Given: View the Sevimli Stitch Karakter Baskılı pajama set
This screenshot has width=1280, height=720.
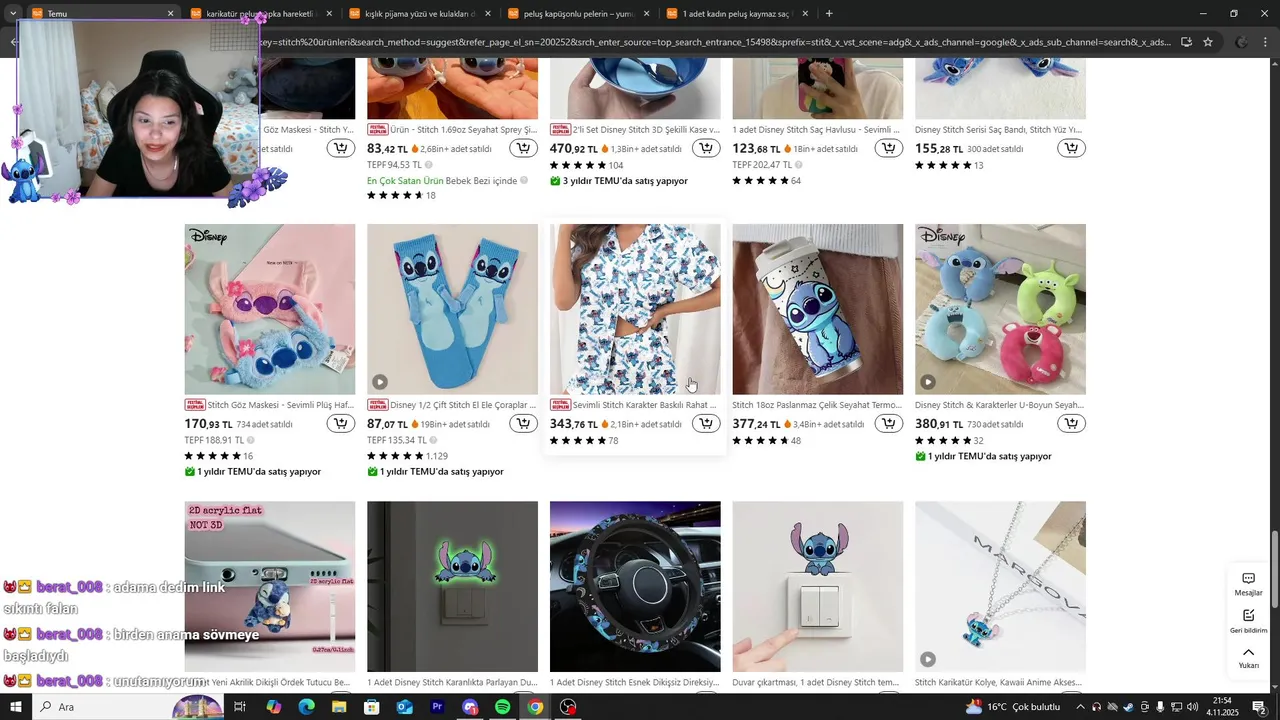Looking at the screenshot, I should tap(635, 309).
